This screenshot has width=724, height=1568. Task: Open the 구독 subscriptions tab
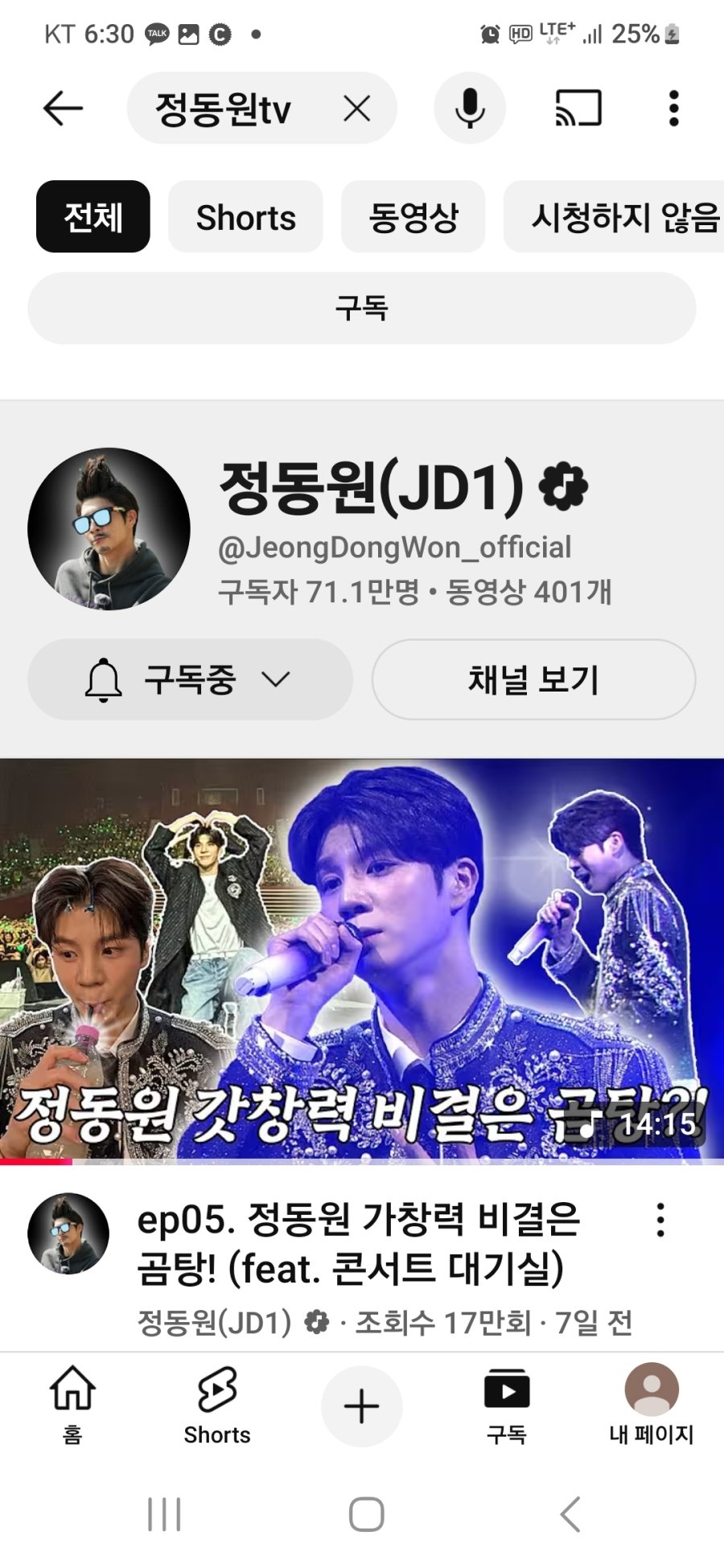coord(506,1405)
